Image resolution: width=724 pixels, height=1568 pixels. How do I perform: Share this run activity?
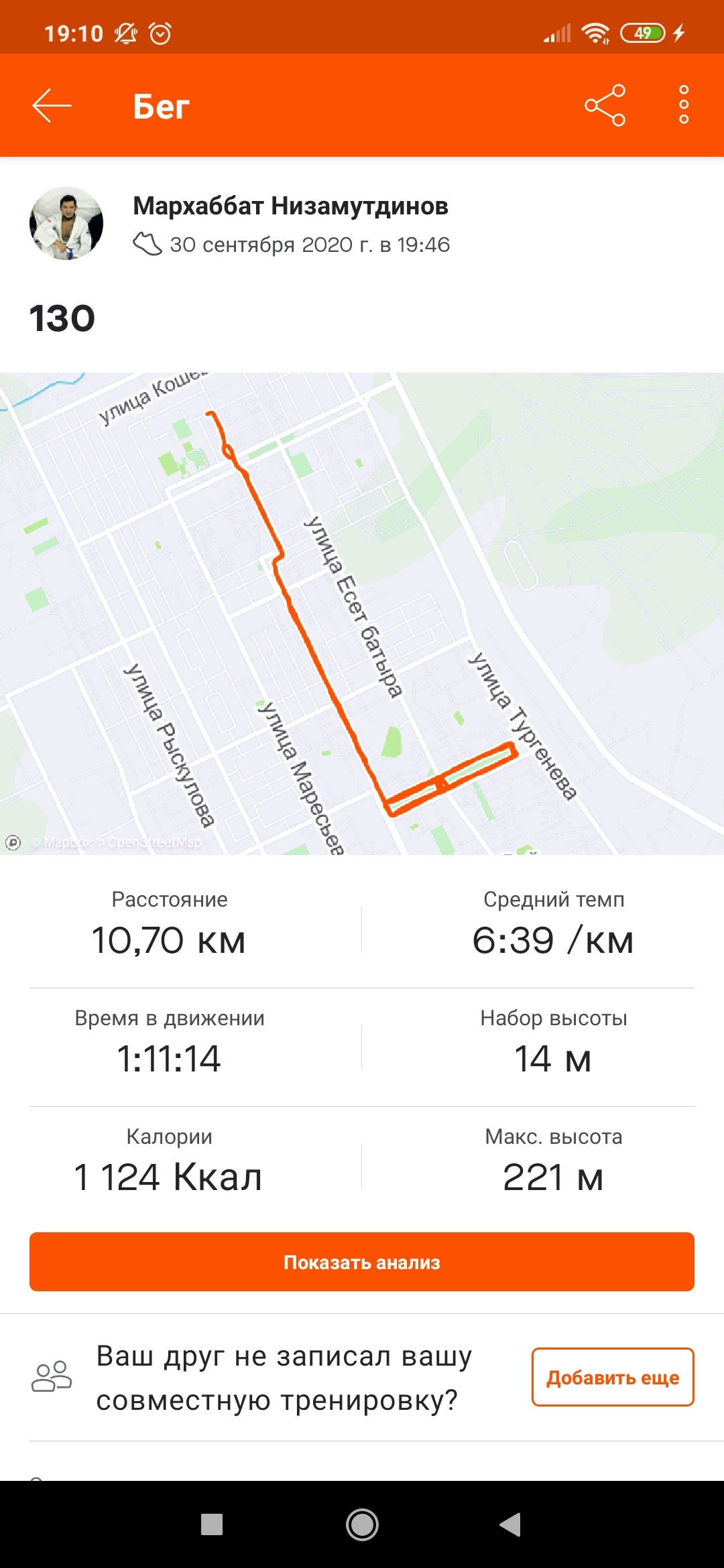click(605, 106)
